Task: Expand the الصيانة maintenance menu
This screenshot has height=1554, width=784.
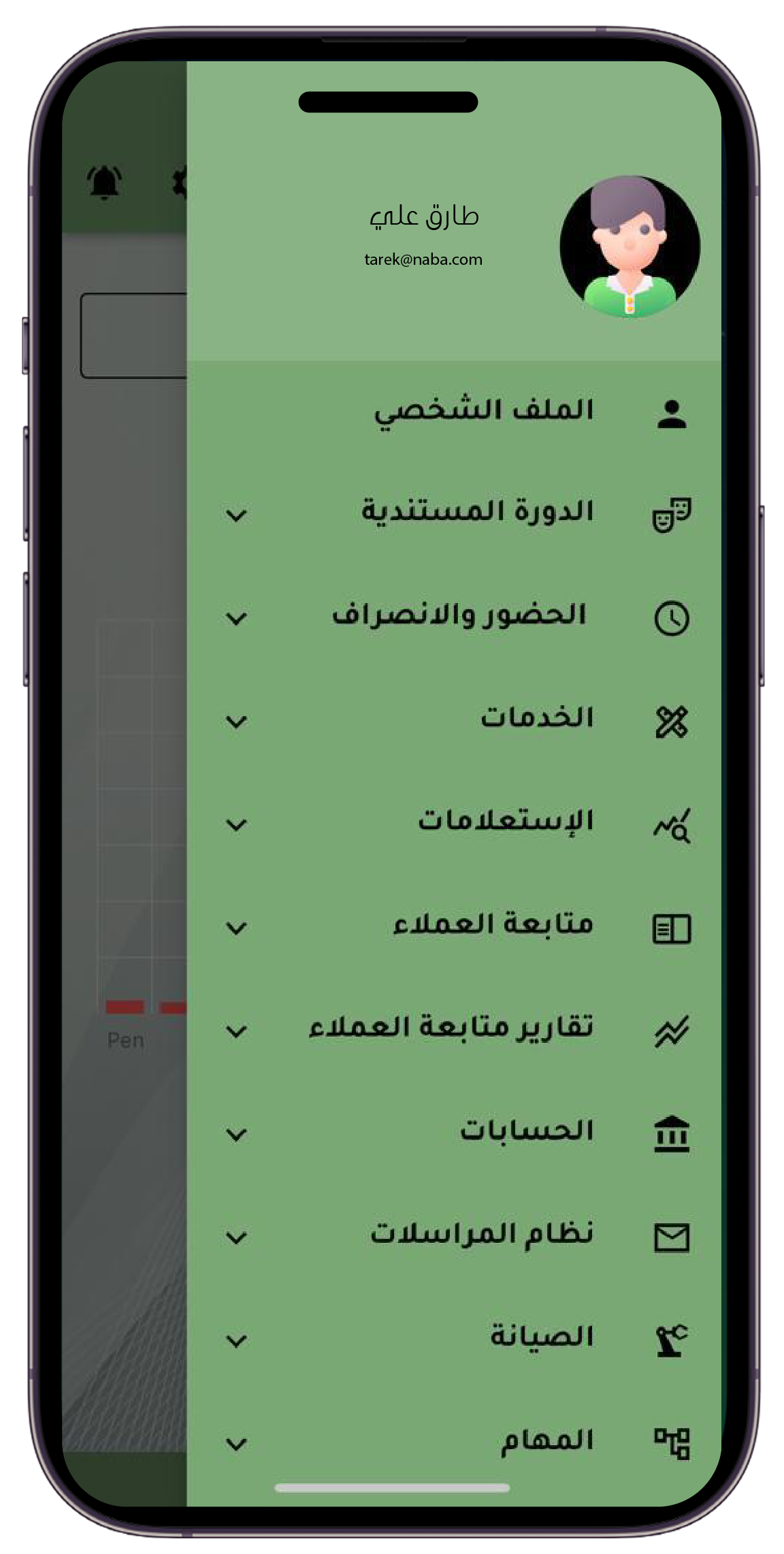Action: click(454, 1340)
